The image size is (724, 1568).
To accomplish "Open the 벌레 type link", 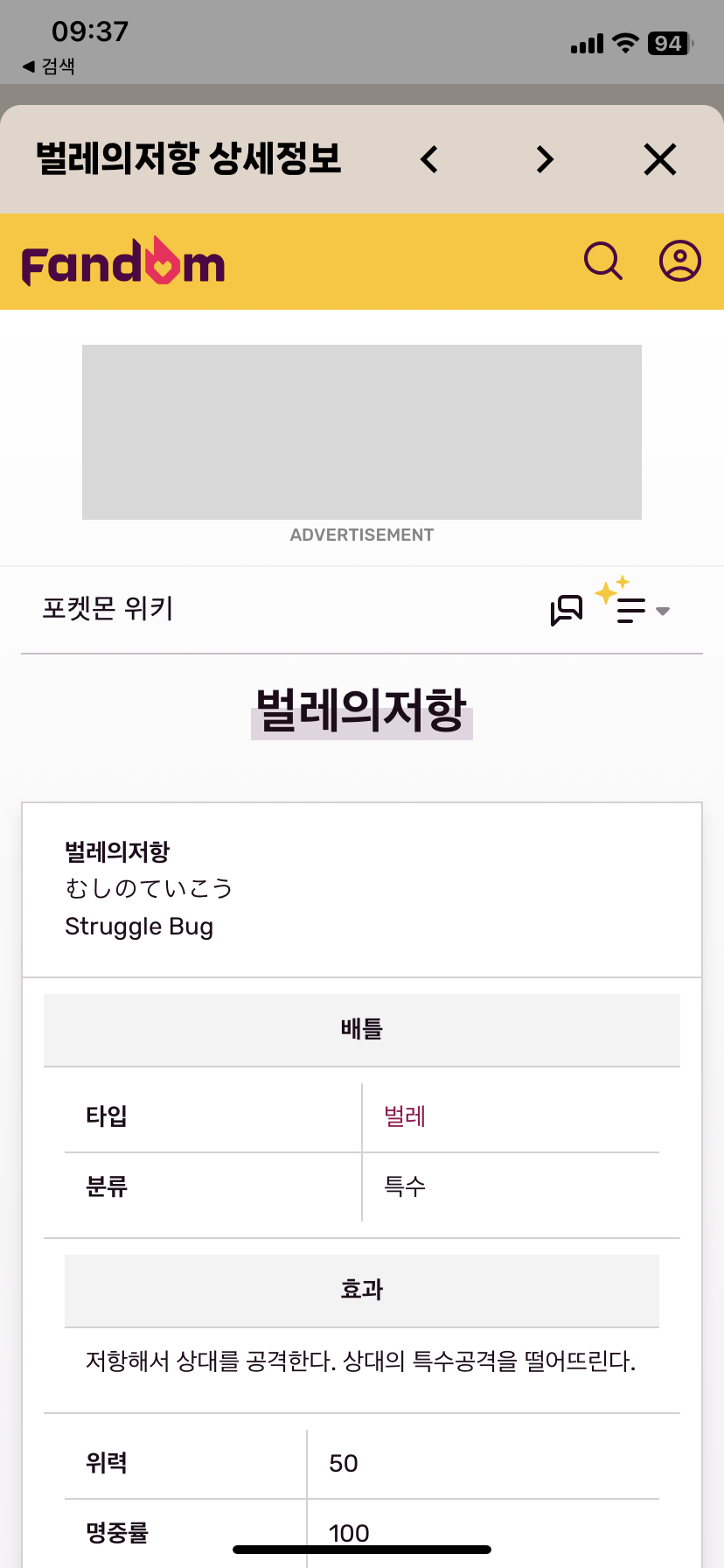I will coord(405,1116).
